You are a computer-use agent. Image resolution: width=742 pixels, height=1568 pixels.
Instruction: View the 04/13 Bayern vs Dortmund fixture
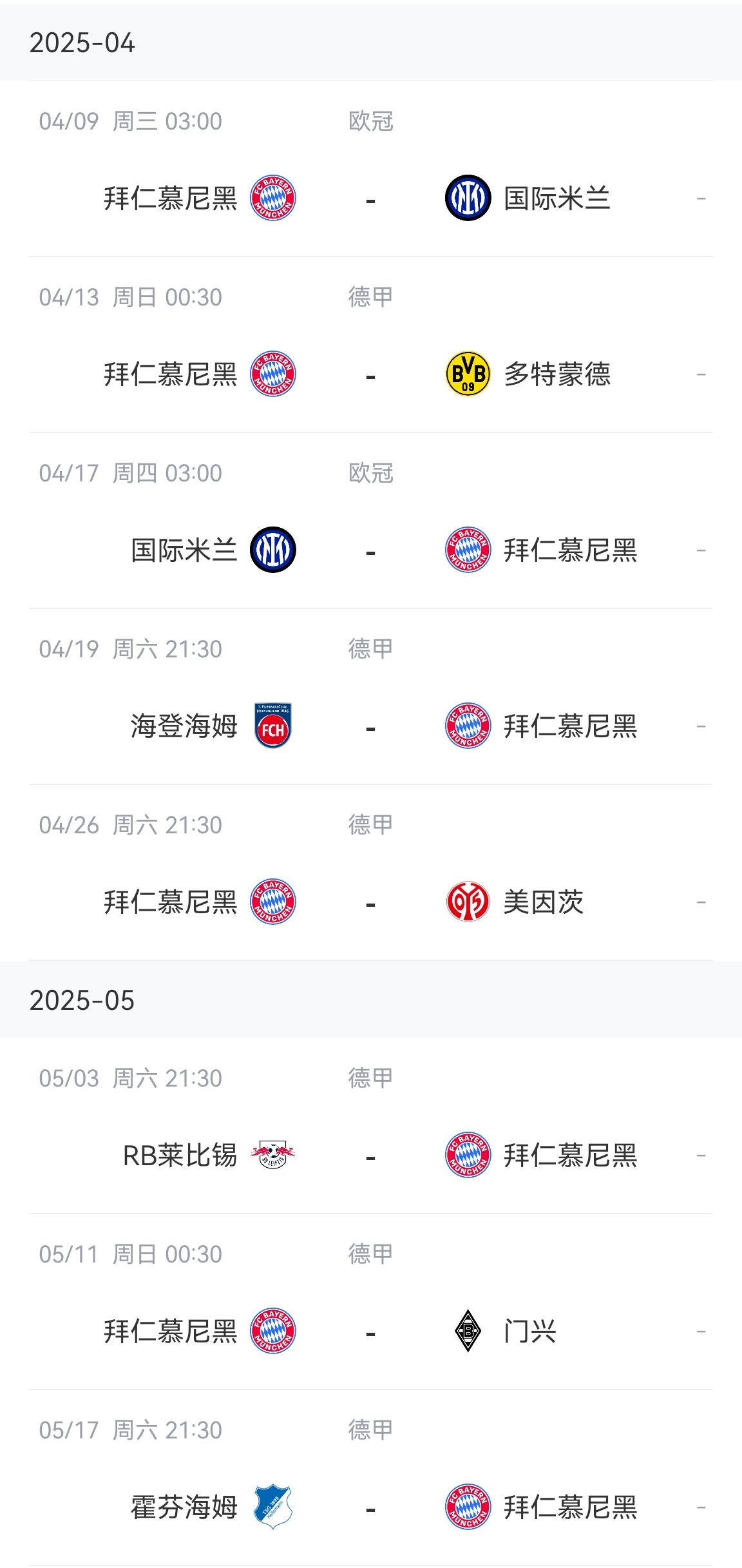pos(370,374)
